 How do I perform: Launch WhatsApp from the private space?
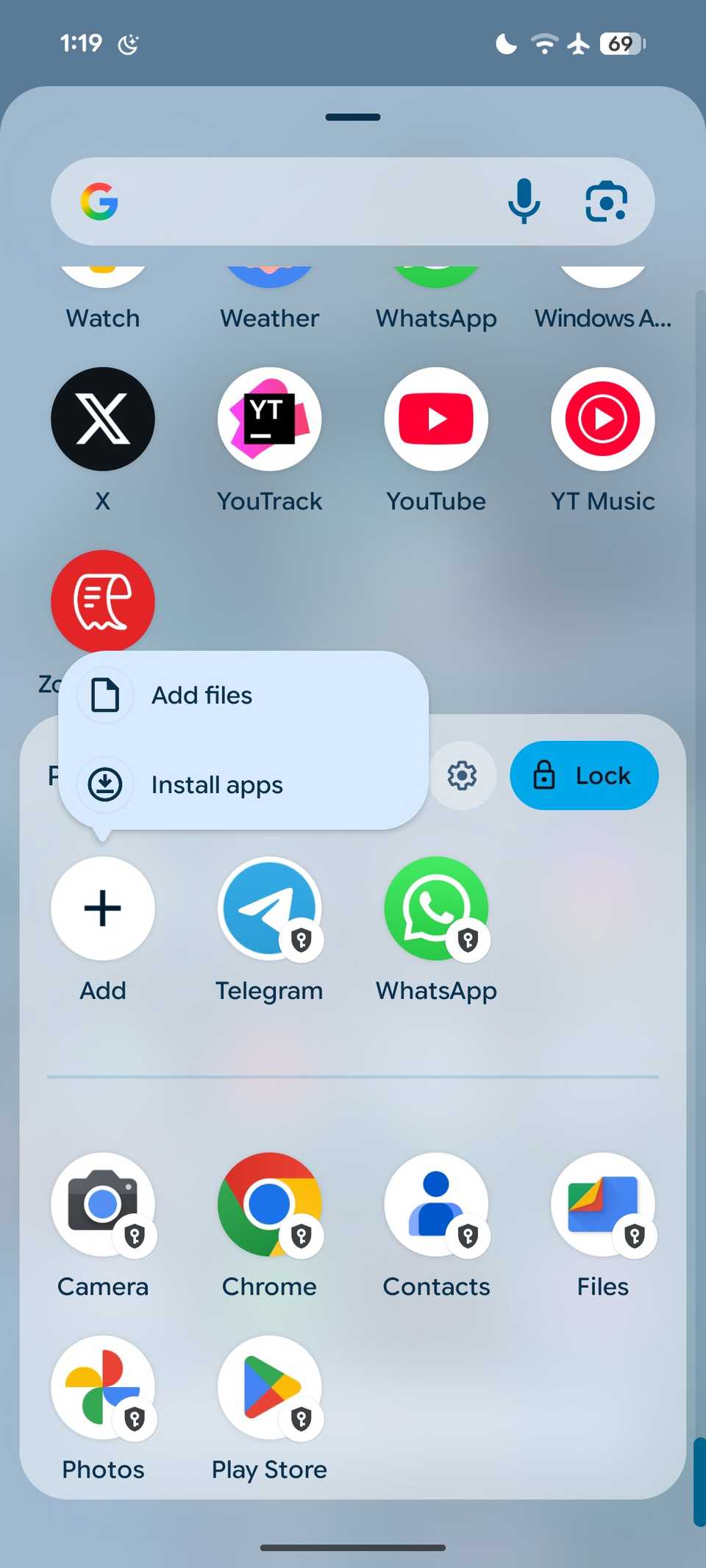coord(436,909)
